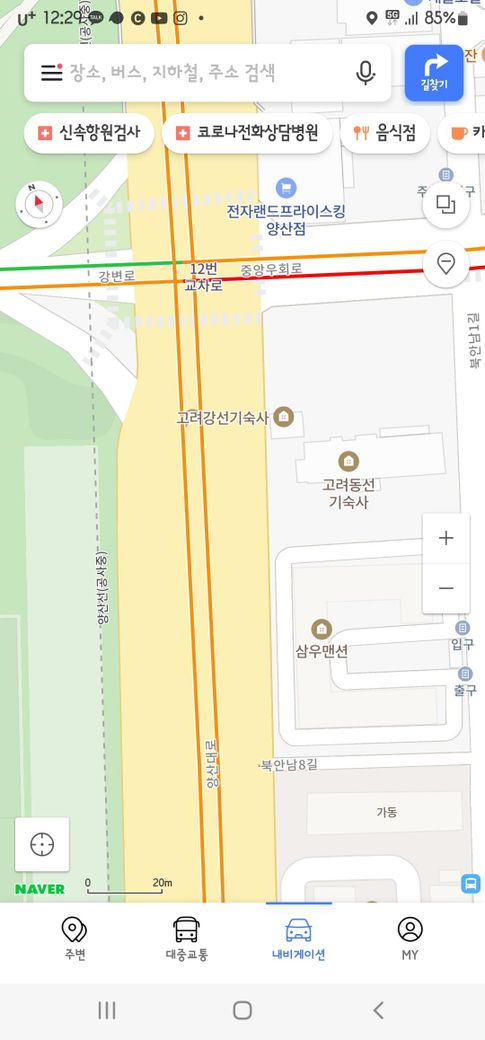Open the 내비게이션 tab
This screenshot has width=485, height=1040.
point(299,939)
